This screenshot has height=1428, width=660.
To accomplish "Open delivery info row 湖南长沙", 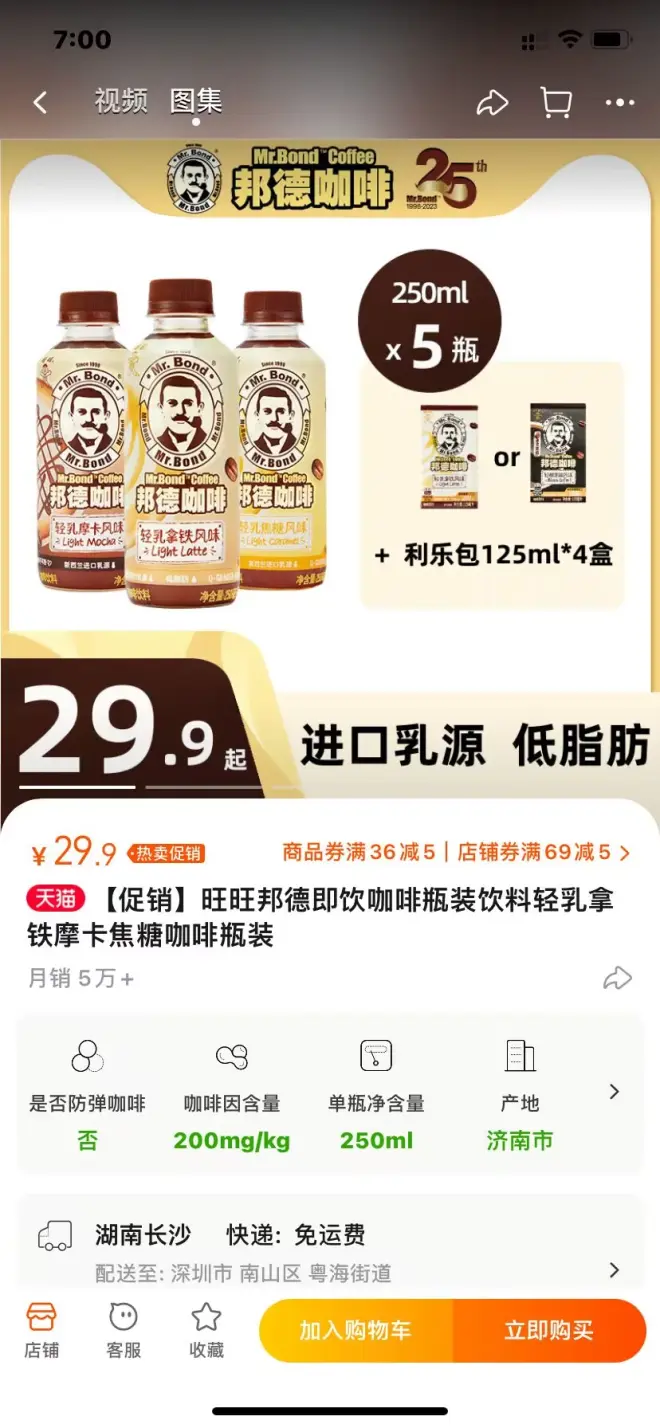I will click(x=330, y=1250).
